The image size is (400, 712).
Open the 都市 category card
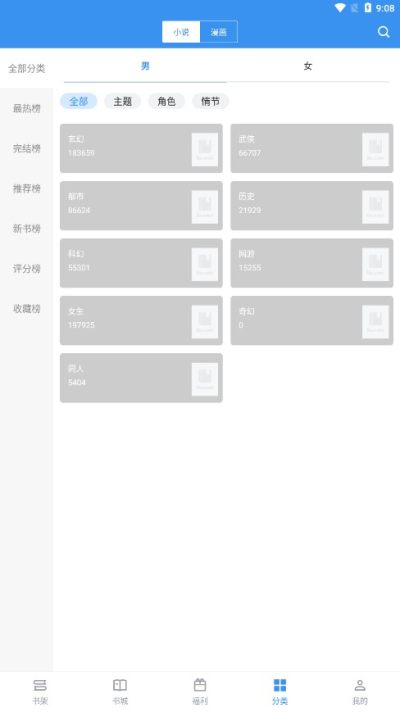(141, 206)
